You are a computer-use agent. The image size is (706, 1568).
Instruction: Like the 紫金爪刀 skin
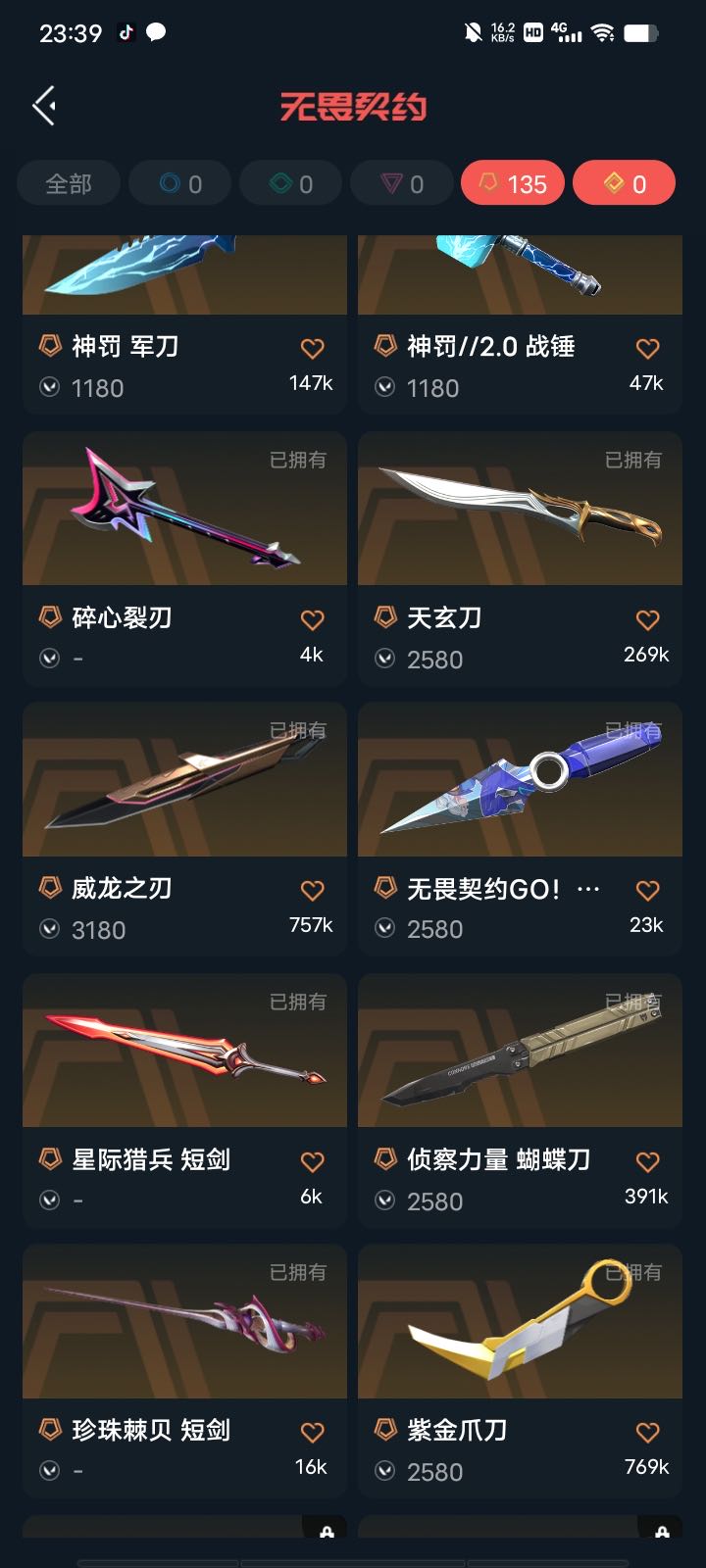click(647, 1432)
